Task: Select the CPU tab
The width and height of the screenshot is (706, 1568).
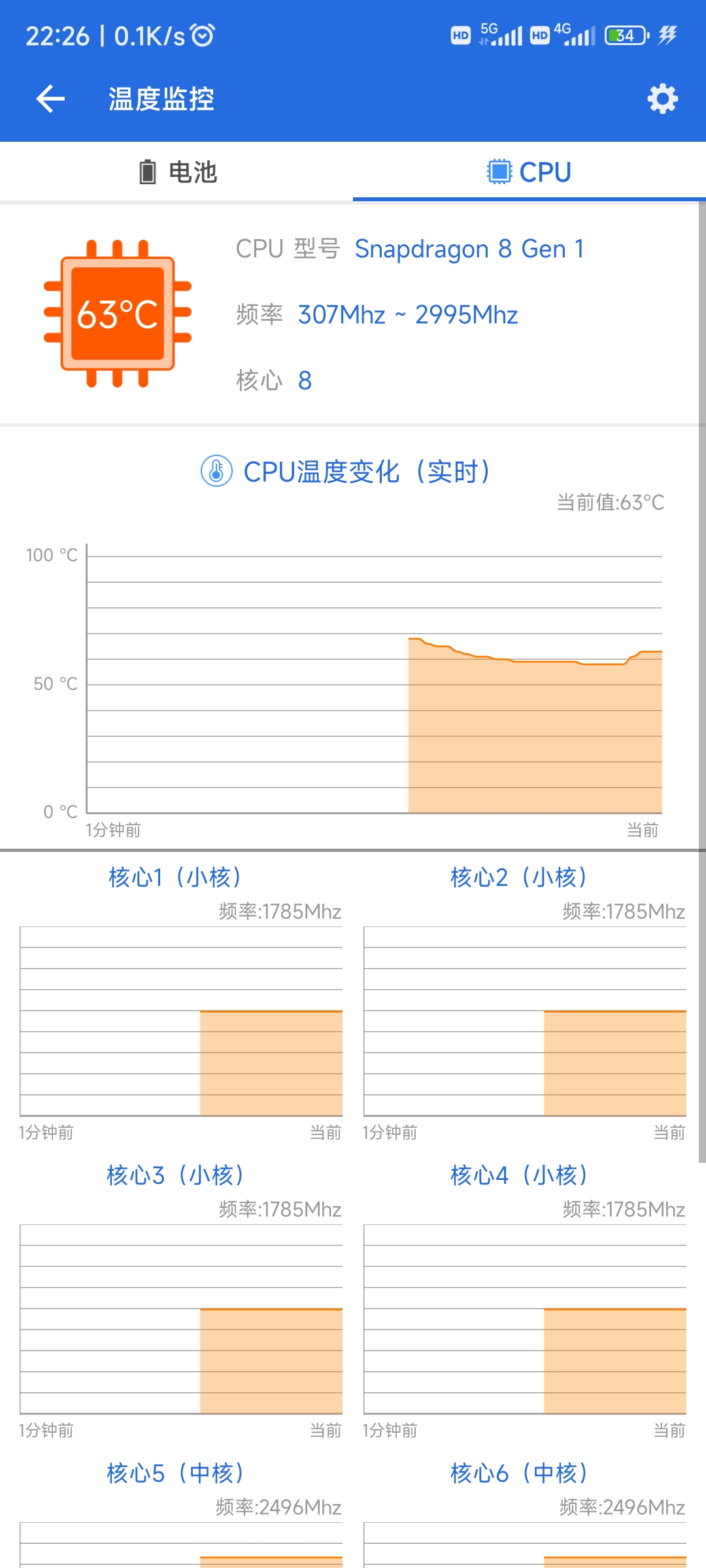Action: pos(529,172)
